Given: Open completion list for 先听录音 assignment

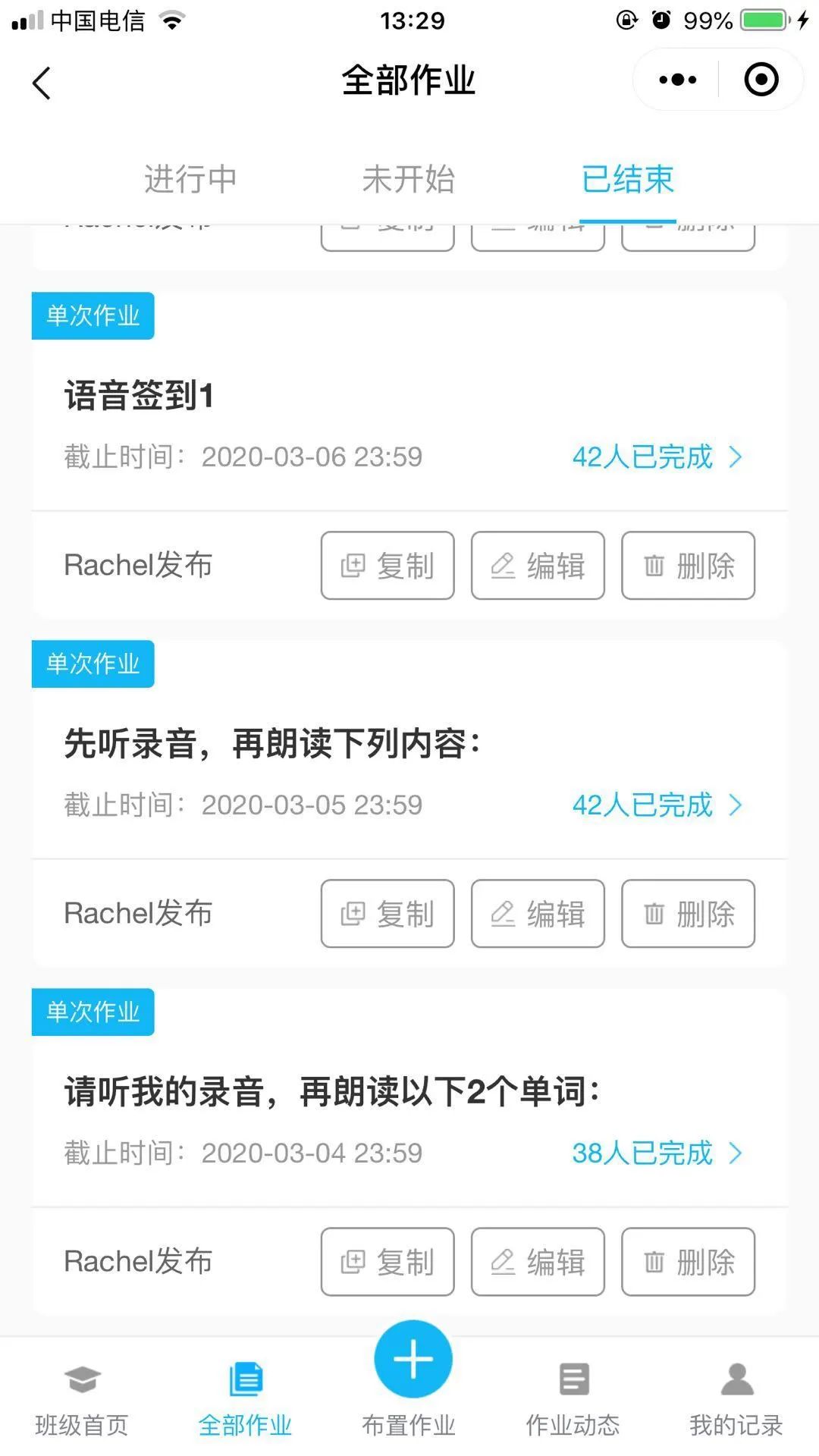Looking at the screenshot, I should tap(657, 805).
